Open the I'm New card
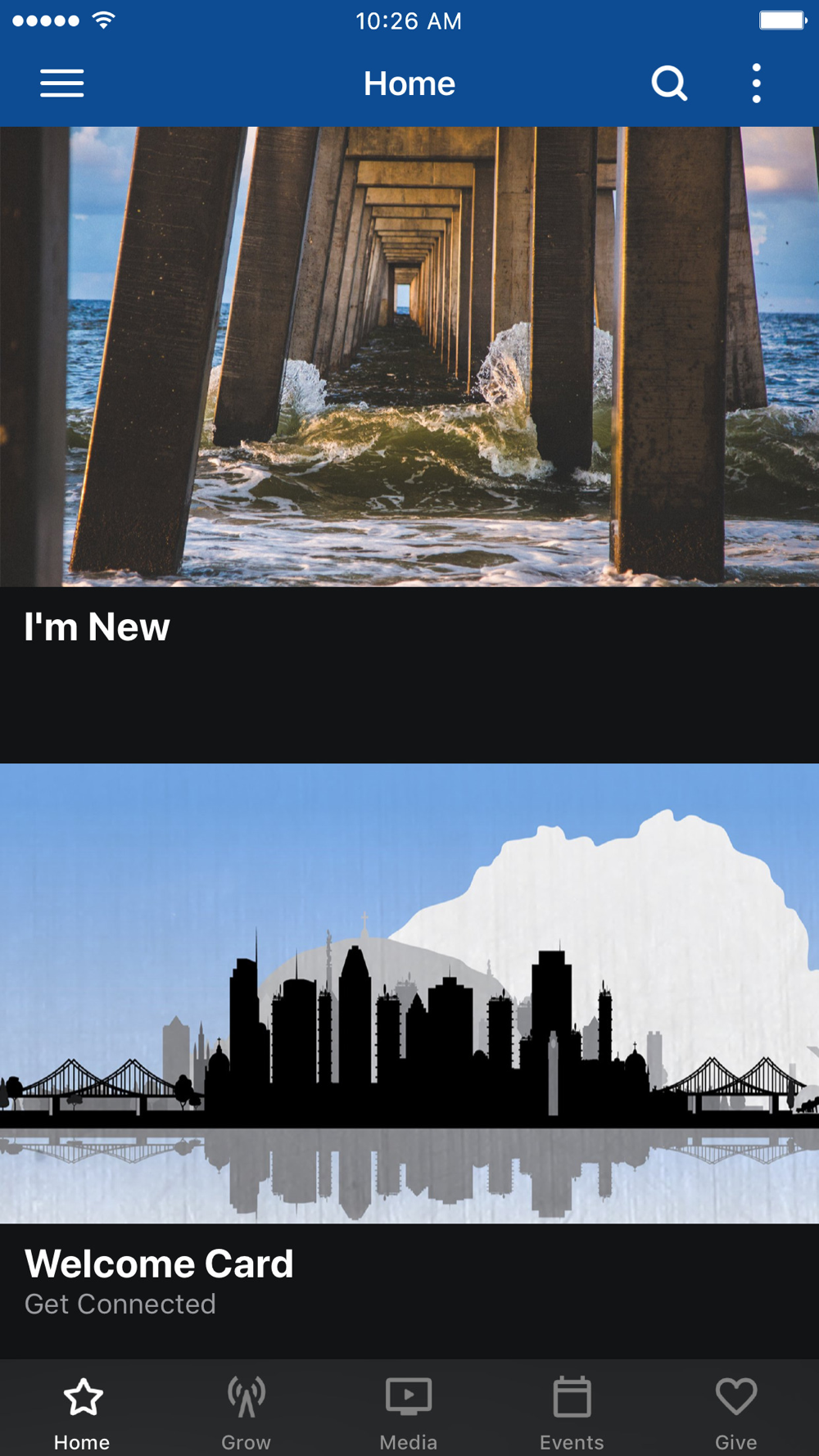The width and height of the screenshot is (819, 1456). 409,442
